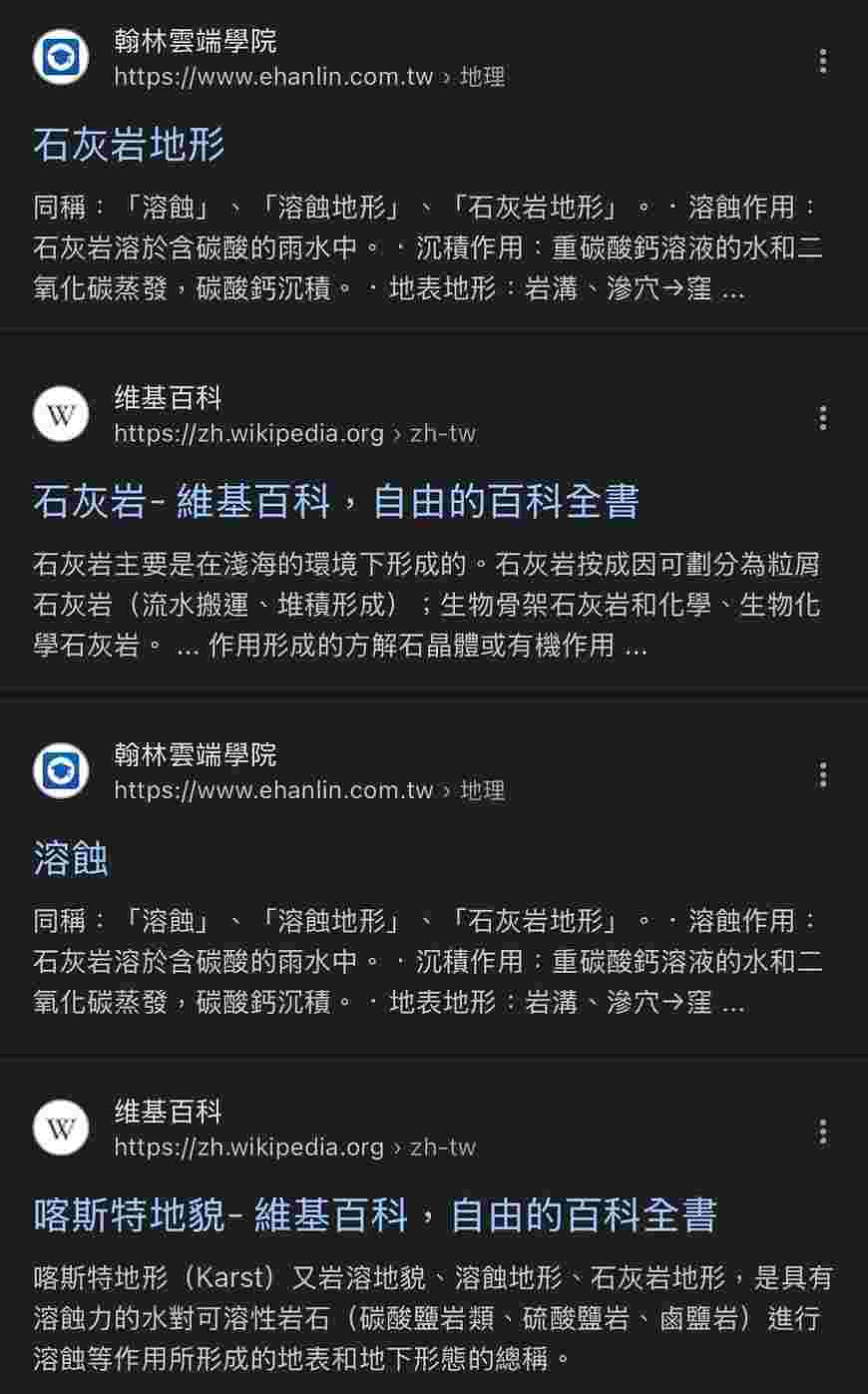Open overflow menu for 溶蝕 result
The height and width of the screenshot is (1394, 868).
[x=822, y=774]
